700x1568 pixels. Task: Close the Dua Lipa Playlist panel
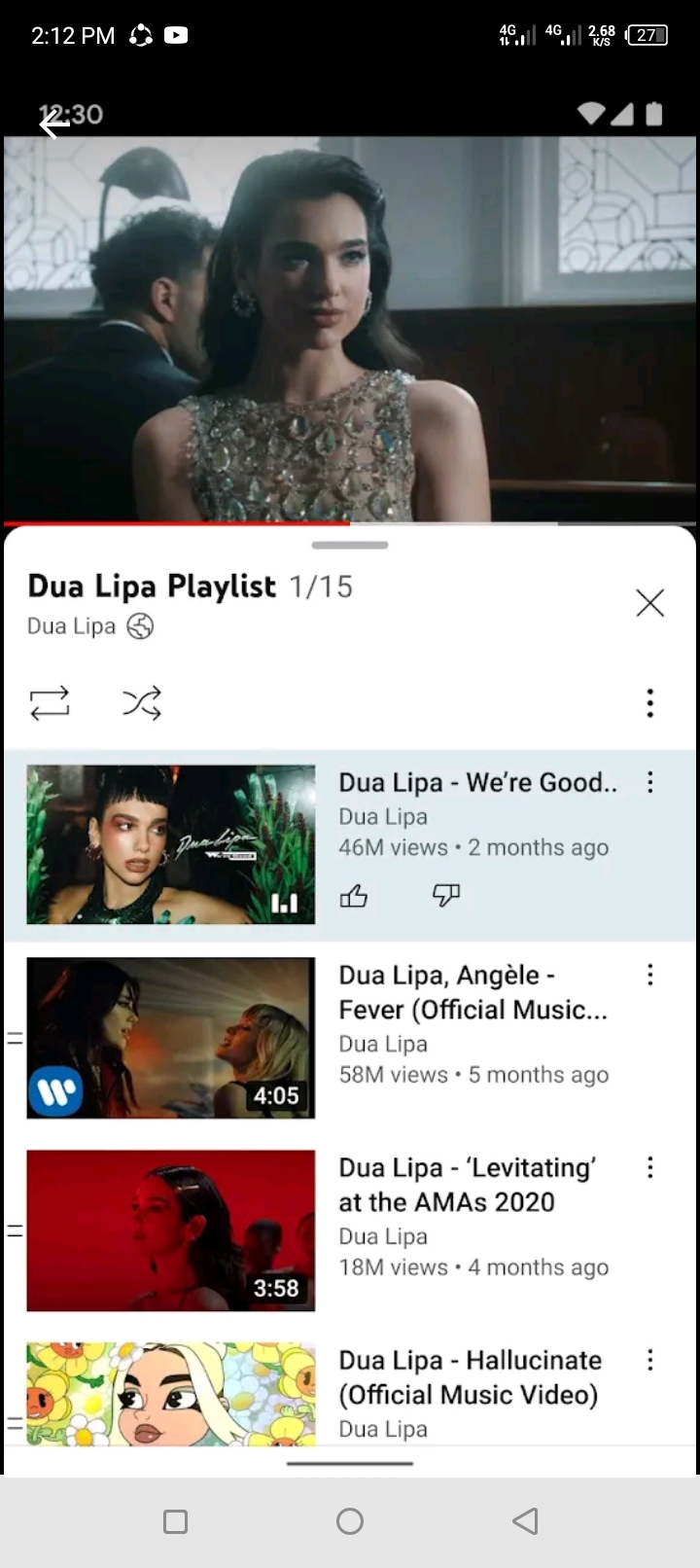coord(649,603)
